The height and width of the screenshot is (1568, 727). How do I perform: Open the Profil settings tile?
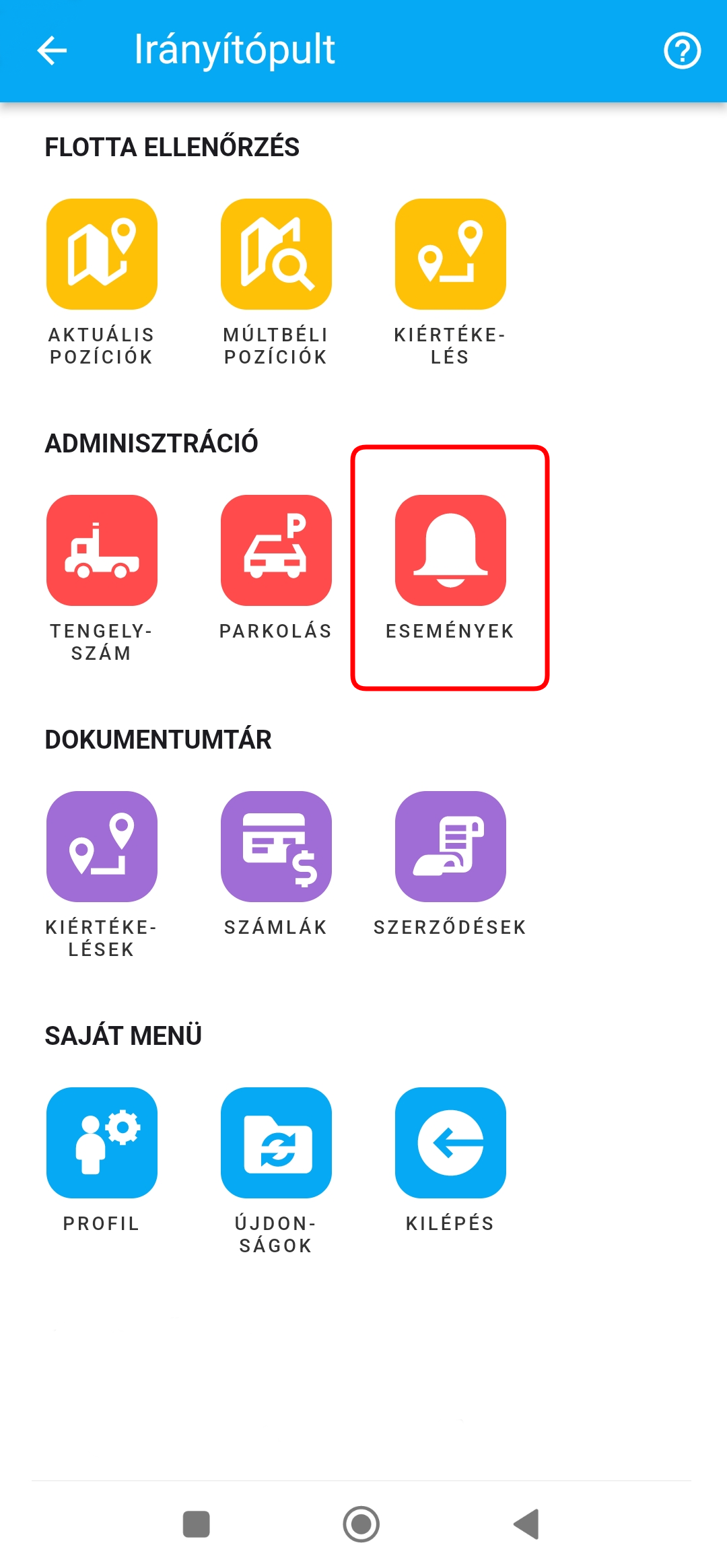(102, 1143)
